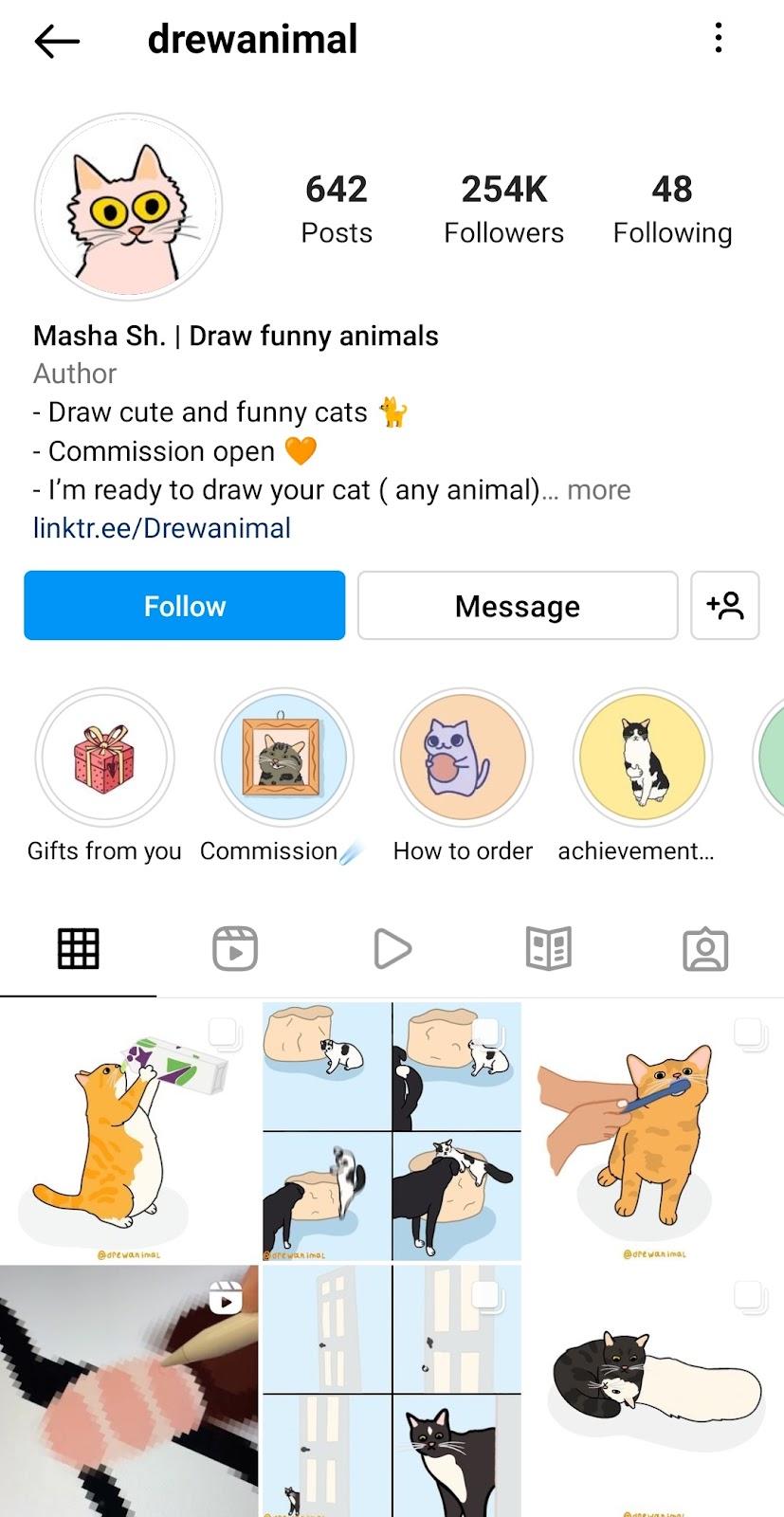
Task: Open the post of cat with toothbrush
Action: (654, 1133)
